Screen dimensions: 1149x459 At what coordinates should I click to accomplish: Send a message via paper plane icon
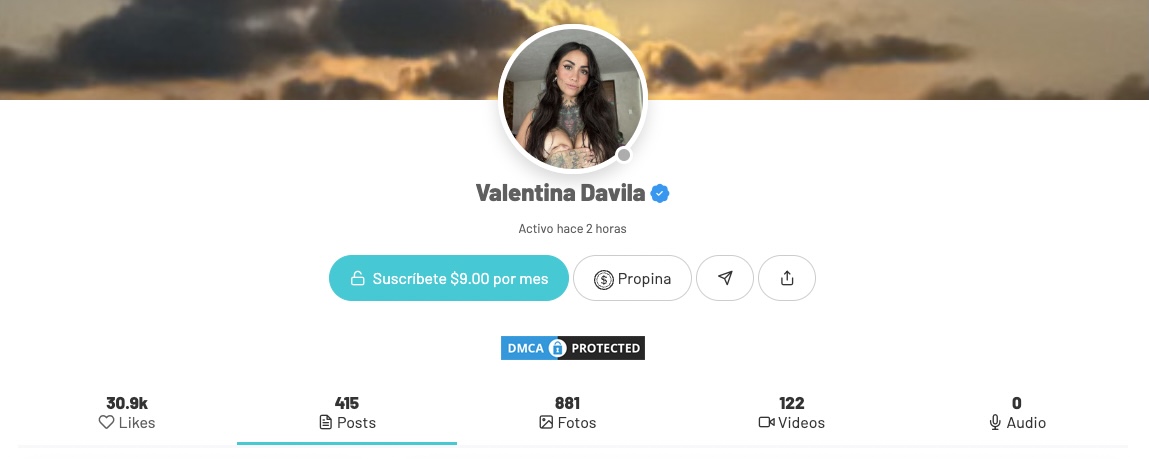pyautogui.click(x=725, y=279)
